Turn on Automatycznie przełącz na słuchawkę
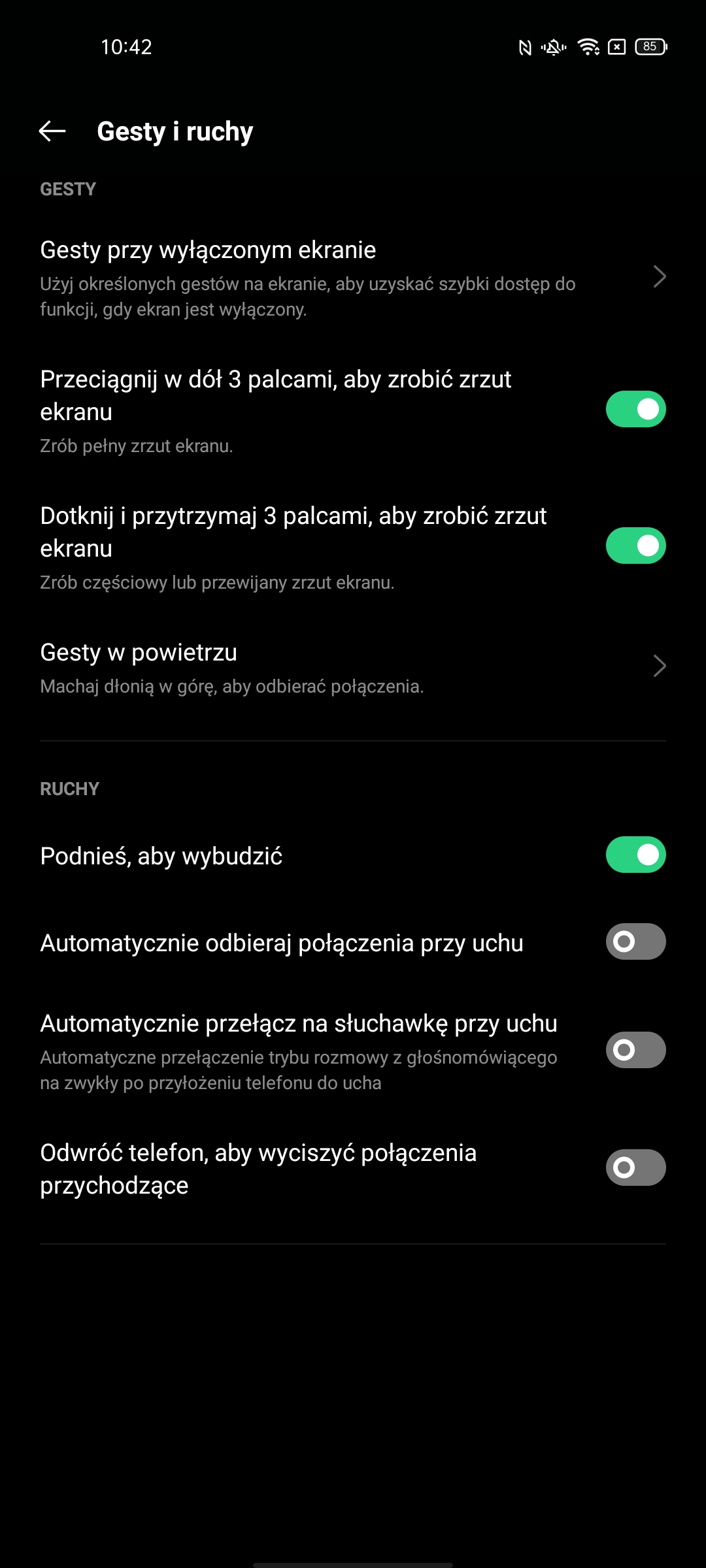706x1568 pixels. (x=635, y=1051)
